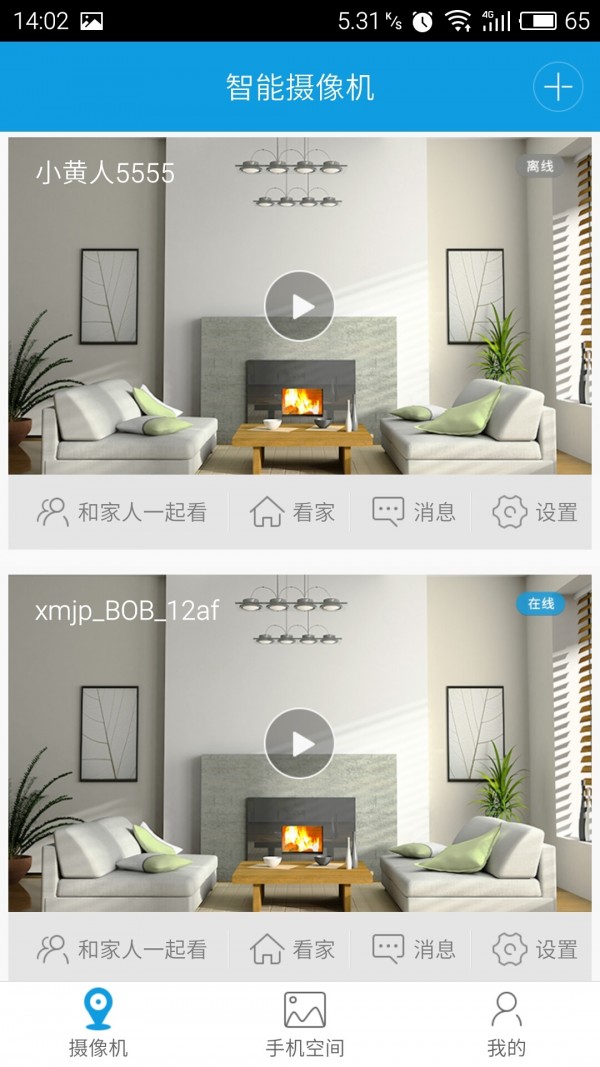Tap 看家 under 小黄人5555 camera
This screenshot has height=1067, width=600.
[x=292, y=513]
